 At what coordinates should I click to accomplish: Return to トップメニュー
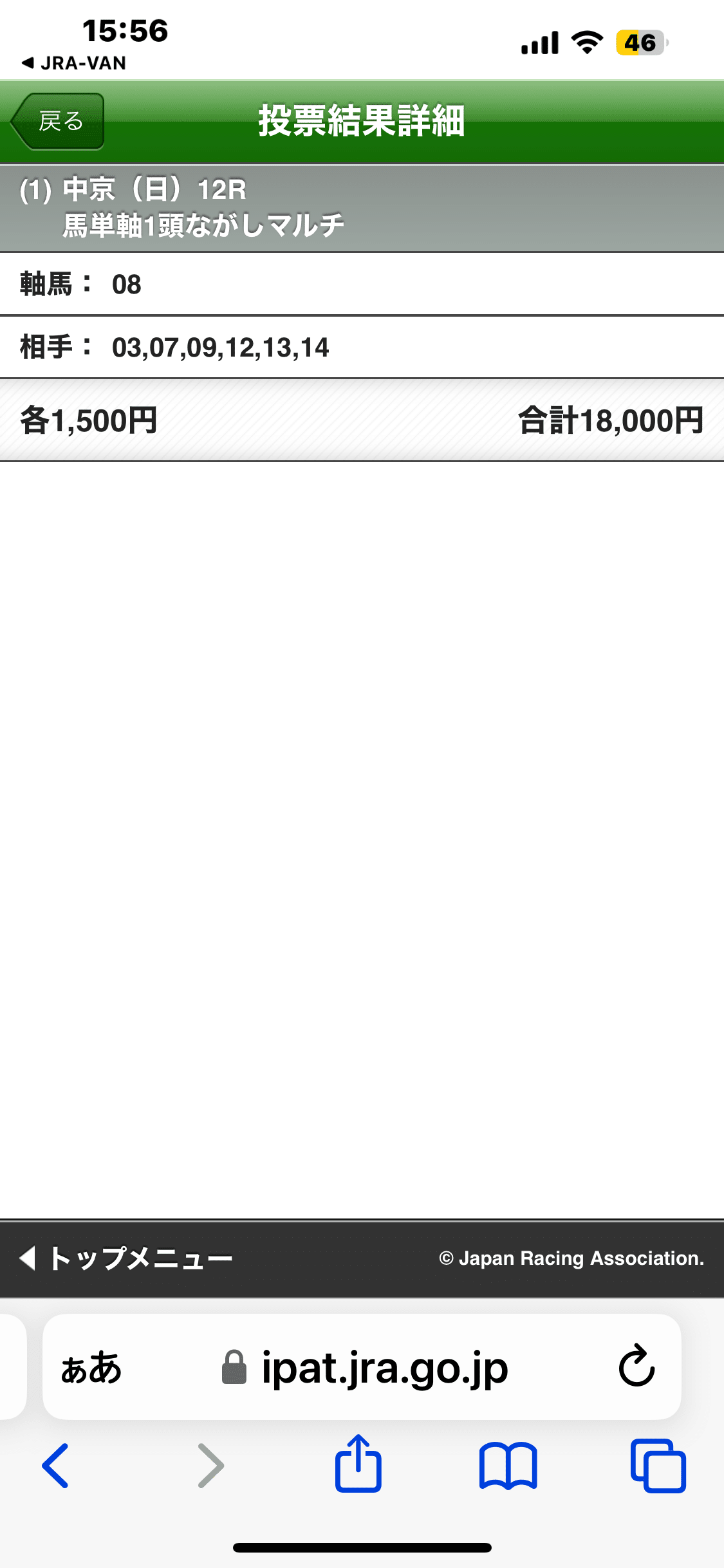pyautogui.click(x=127, y=1258)
